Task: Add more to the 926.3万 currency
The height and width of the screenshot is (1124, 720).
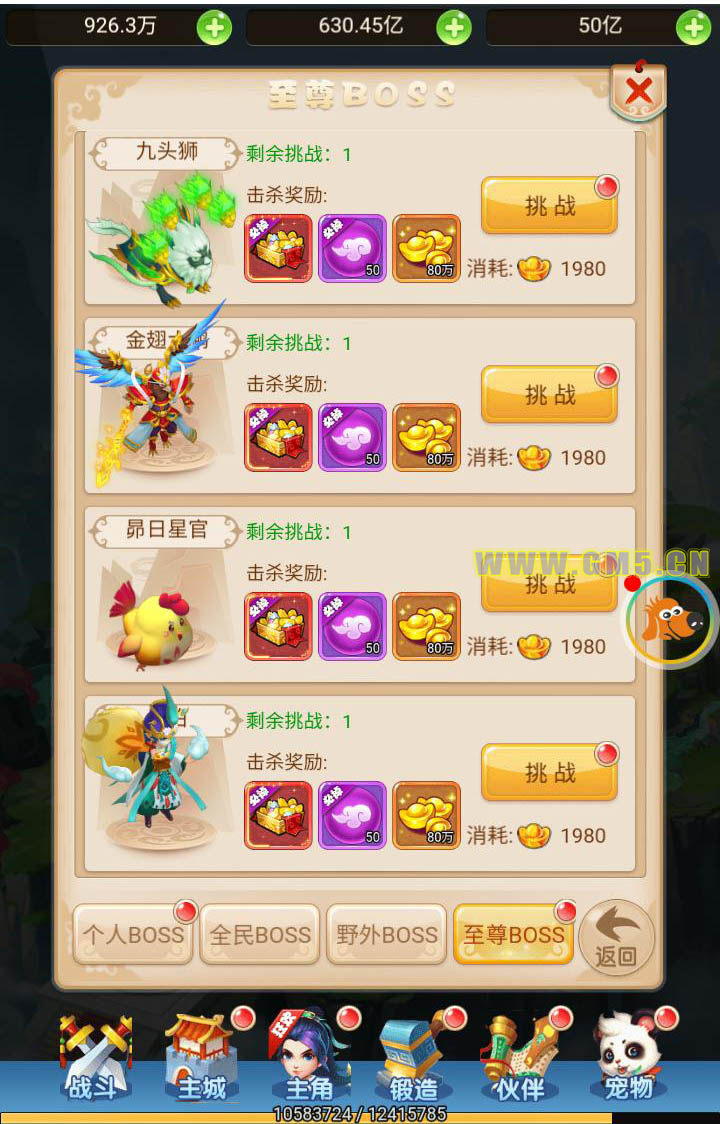Action: pos(214,27)
